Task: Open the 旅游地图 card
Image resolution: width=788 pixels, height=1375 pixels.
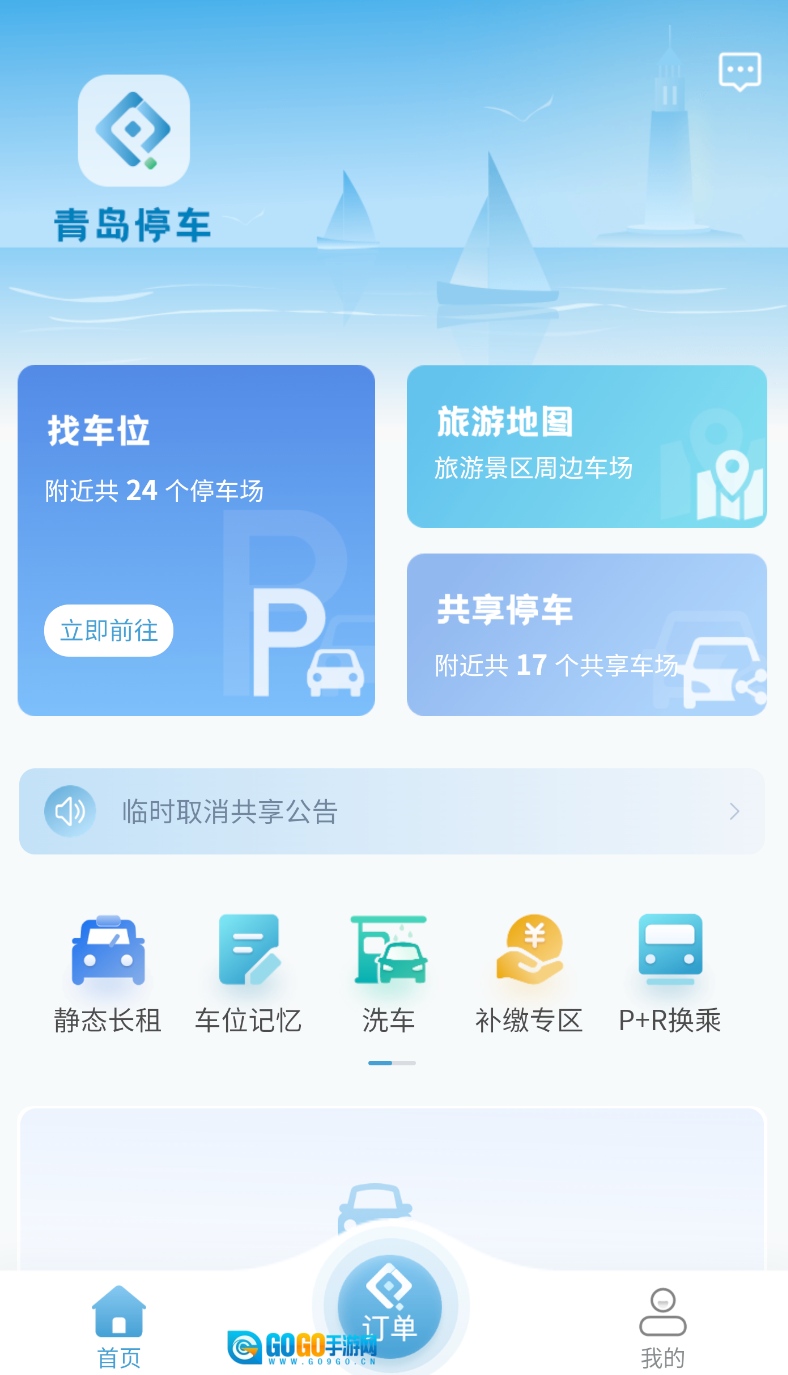Action: (586, 446)
